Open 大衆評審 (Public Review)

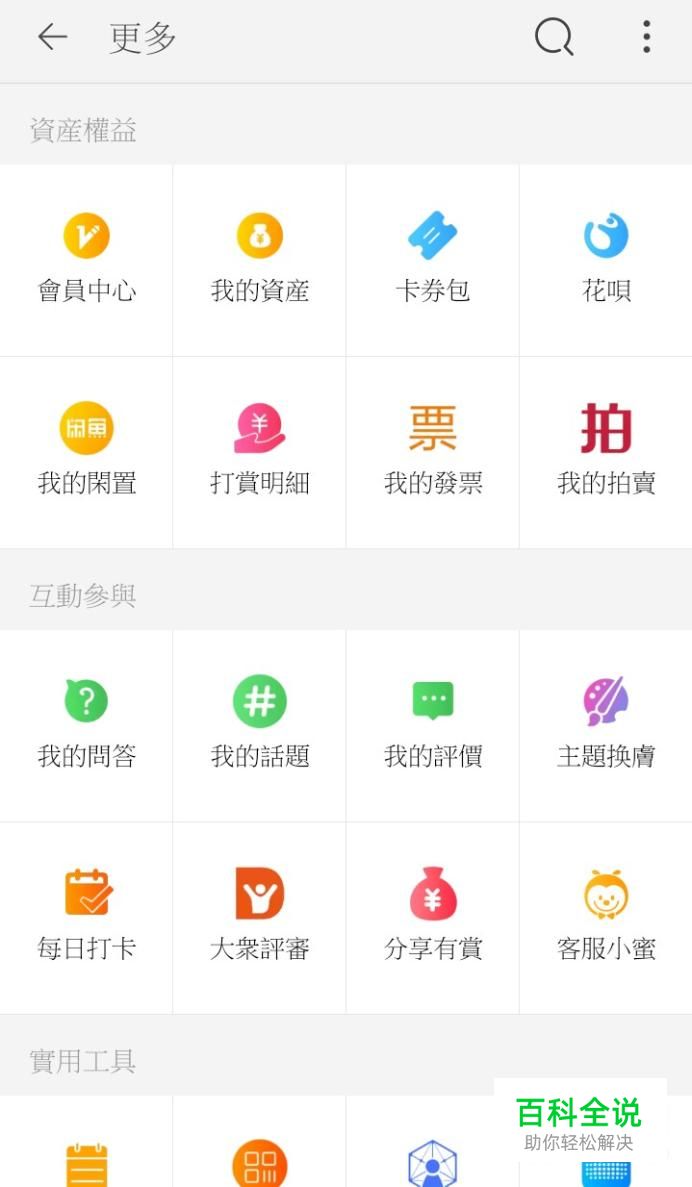(259, 917)
